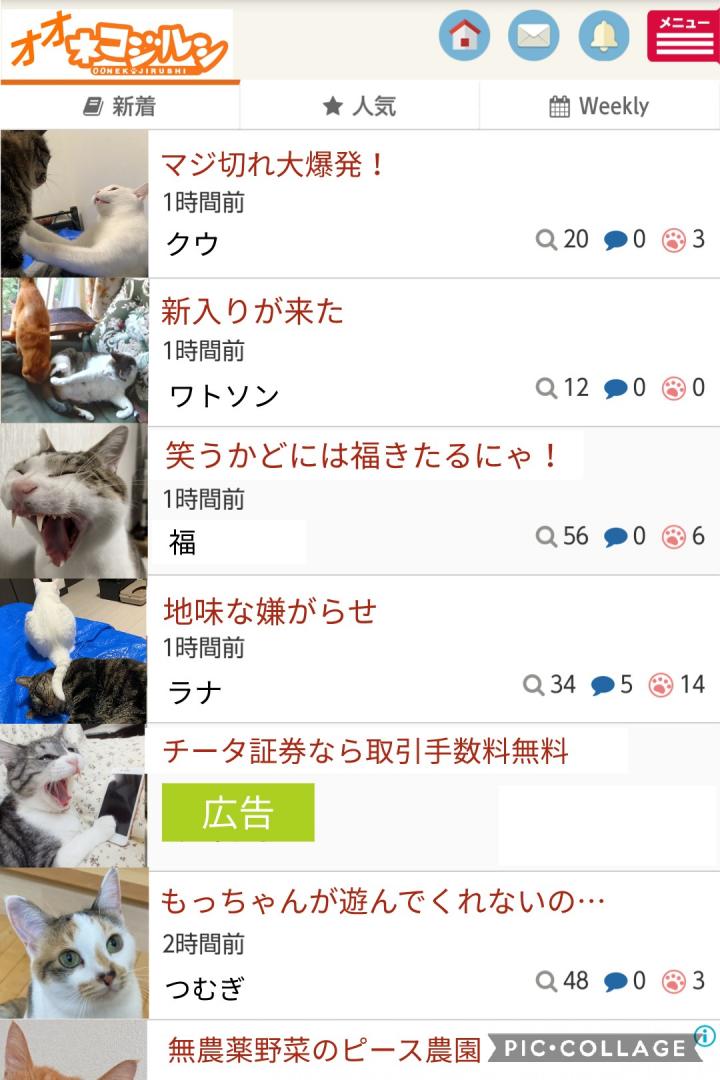Read the post 笑うかどには福きたるにゃ！
This screenshot has width=720, height=1080.
point(362,457)
